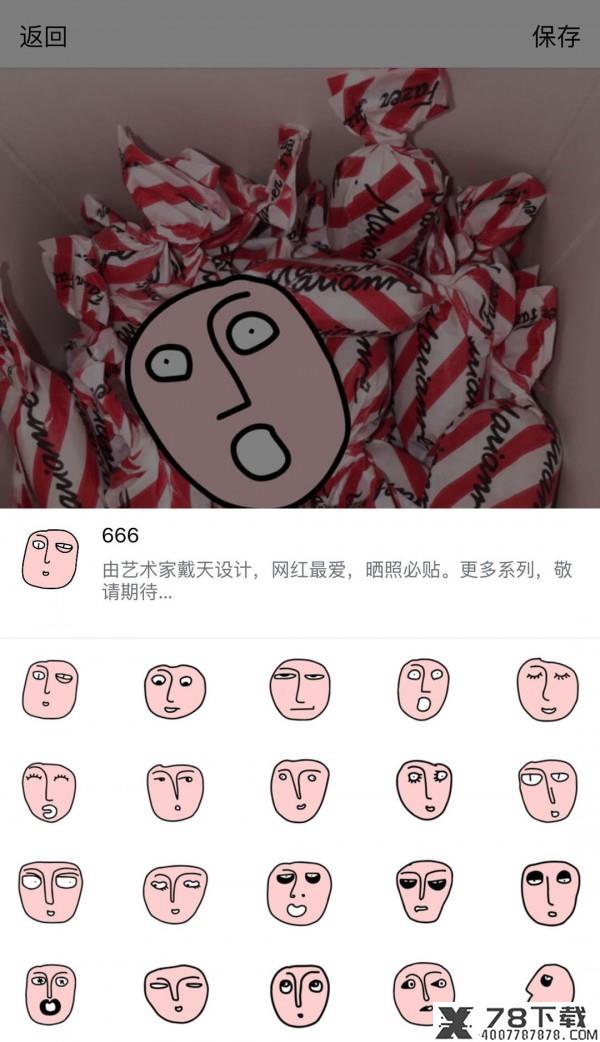Tap 返回 to go back
This screenshot has height=1042, width=600.
tap(43, 36)
